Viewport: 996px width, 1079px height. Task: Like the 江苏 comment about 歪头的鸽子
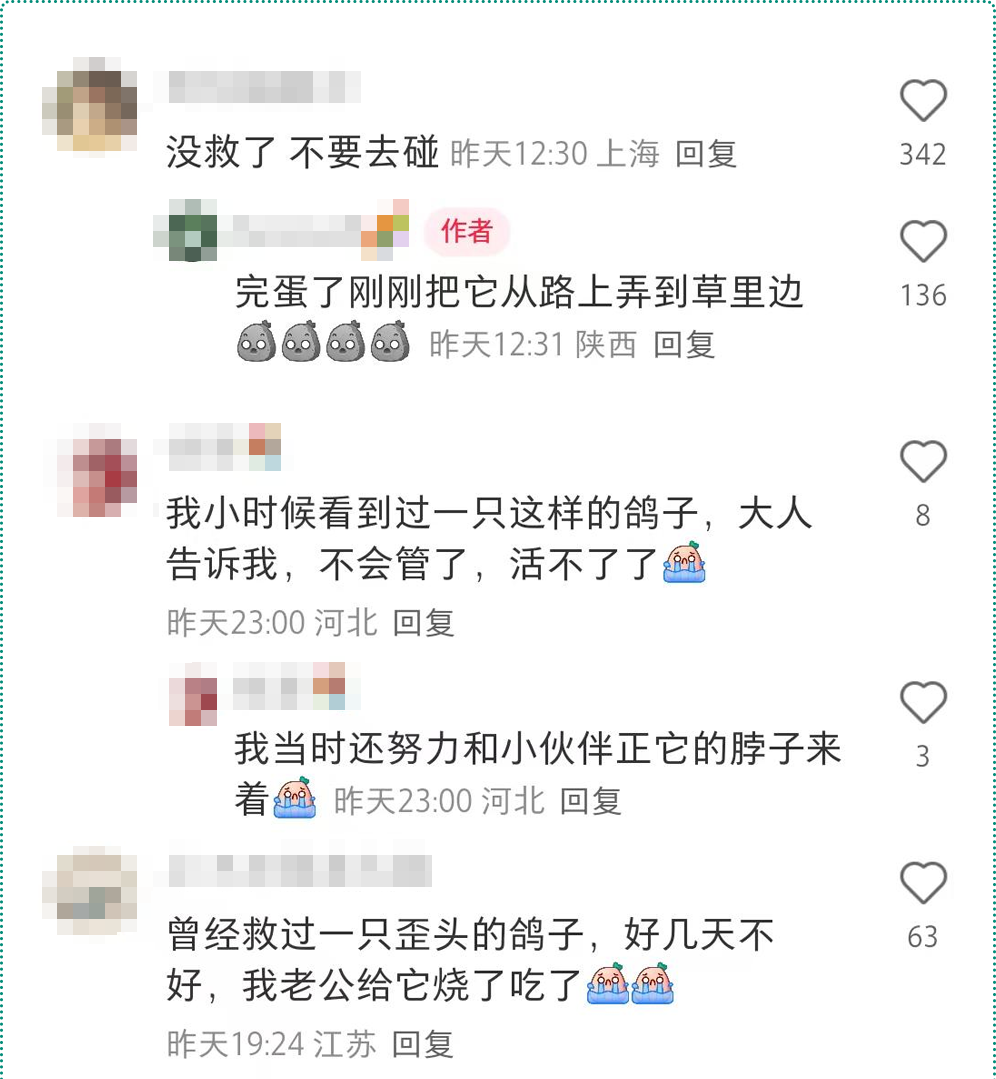(x=922, y=883)
